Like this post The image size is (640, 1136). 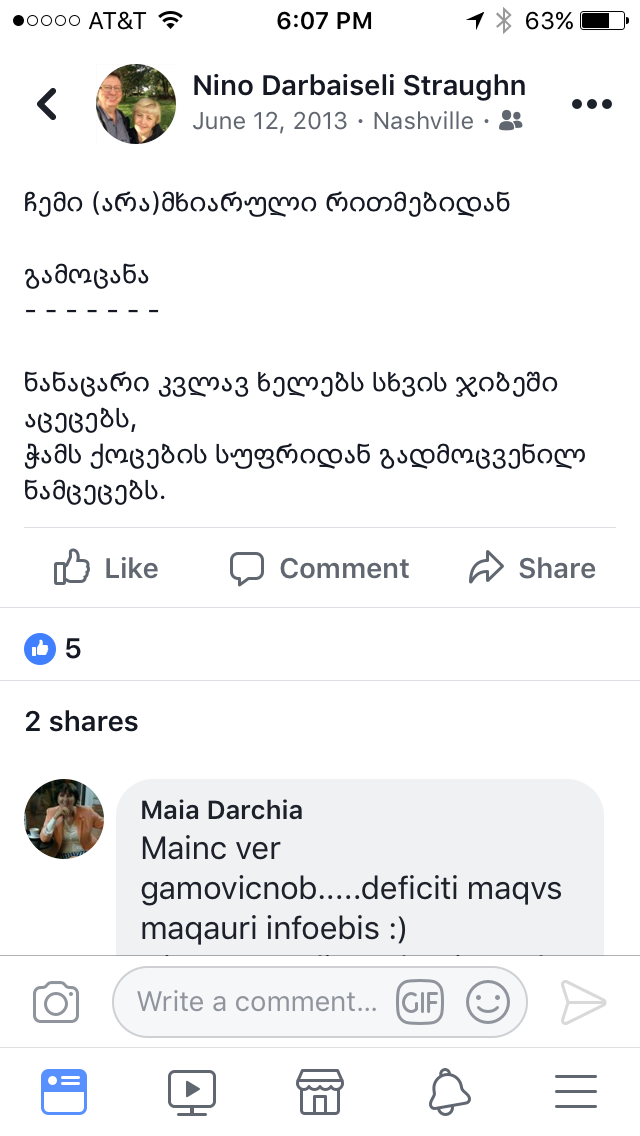click(106, 568)
